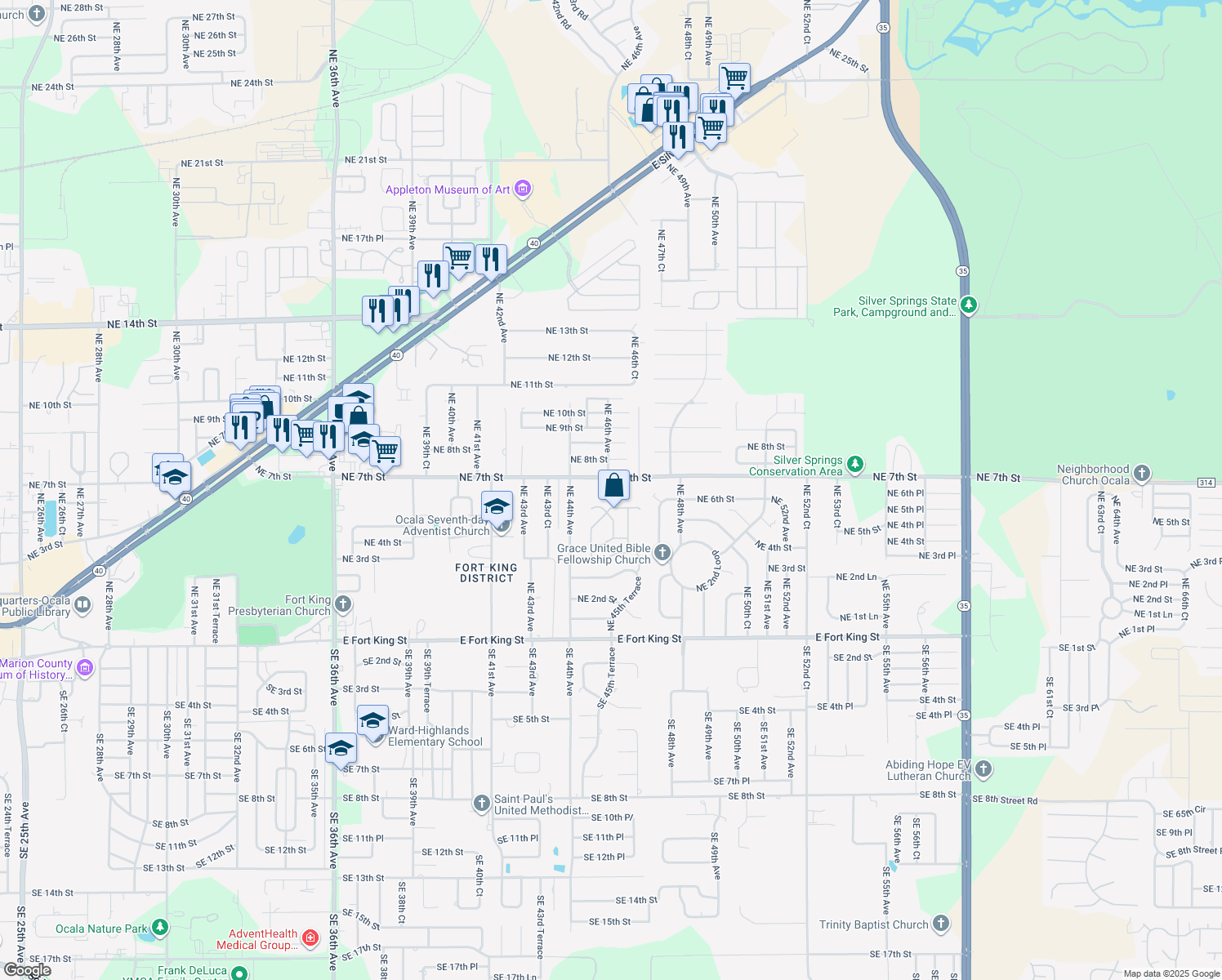This screenshot has height=980, width=1222.
Task: Open the Ocala Nature Park pin
Action: coord(160,928)
